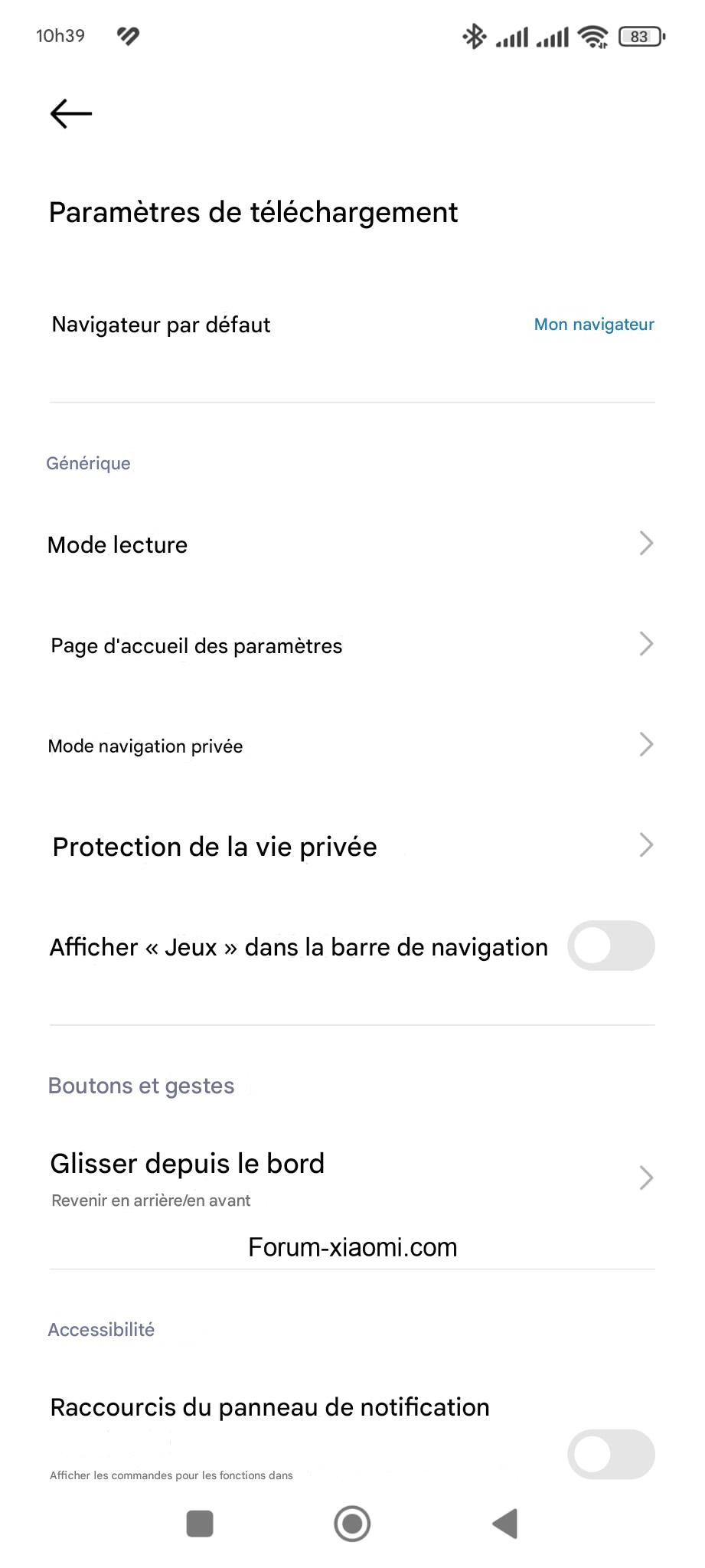Open Protection de la vie privée
This screenshot has width=705, height=1568.
[x=352, y=847]
